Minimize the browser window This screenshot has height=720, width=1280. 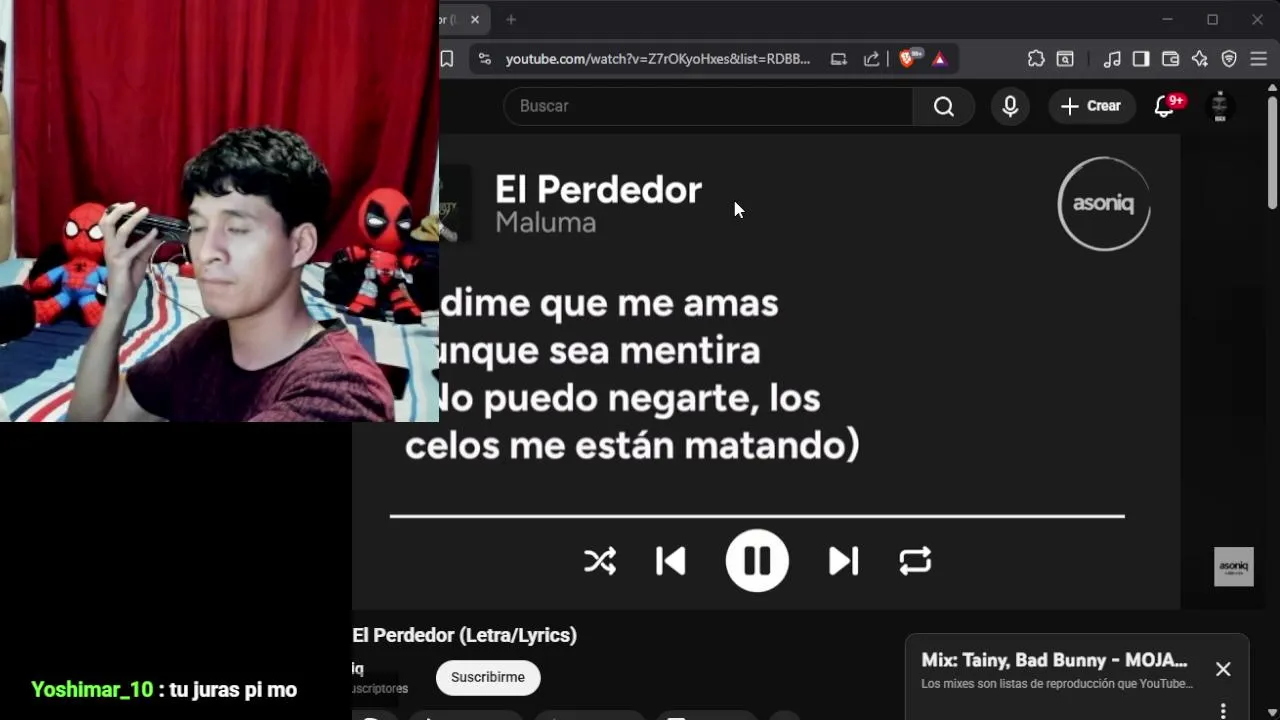pos(1167,19)
